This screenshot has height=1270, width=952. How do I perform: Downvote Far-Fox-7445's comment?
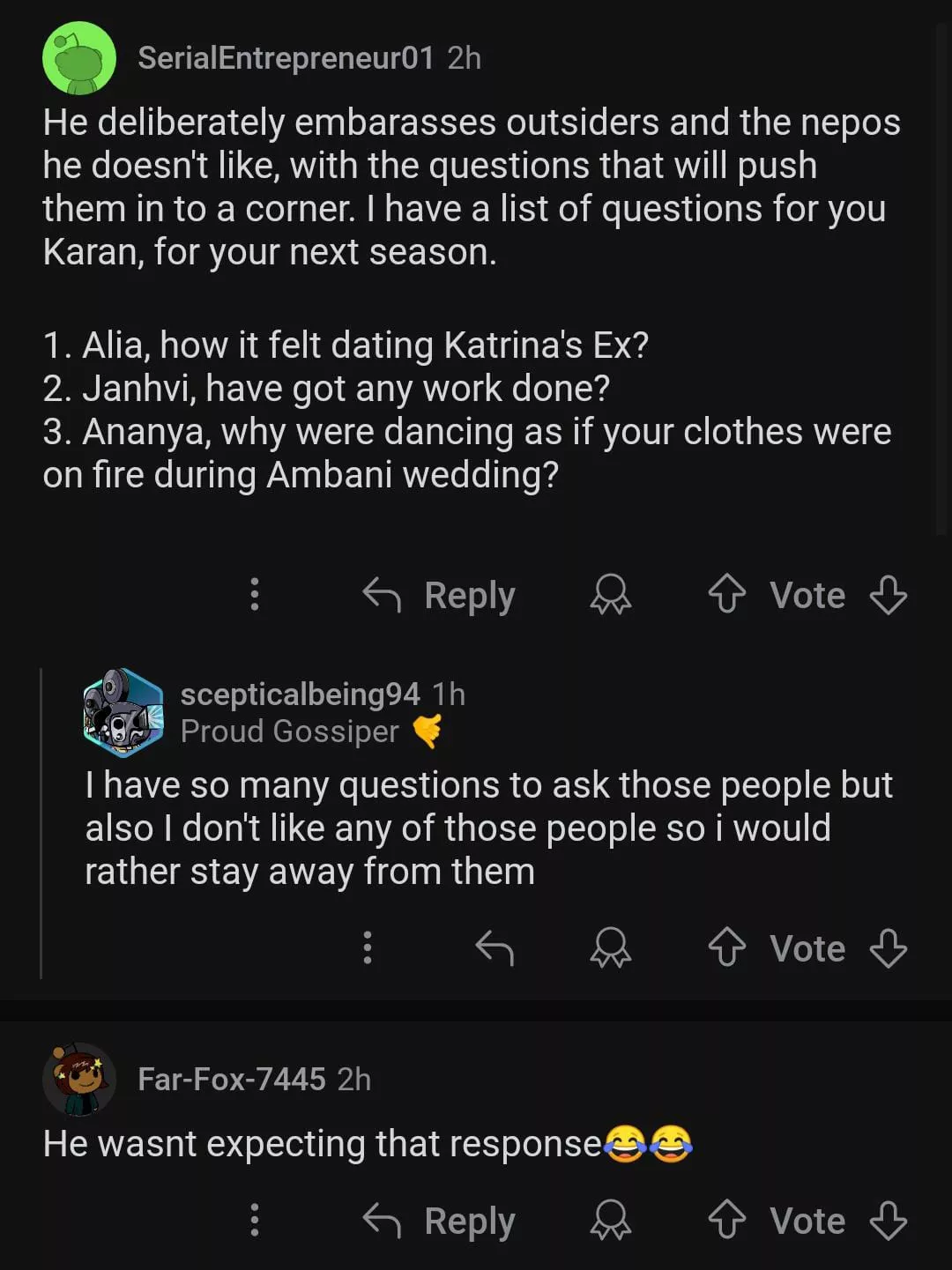pos(888,1221)
